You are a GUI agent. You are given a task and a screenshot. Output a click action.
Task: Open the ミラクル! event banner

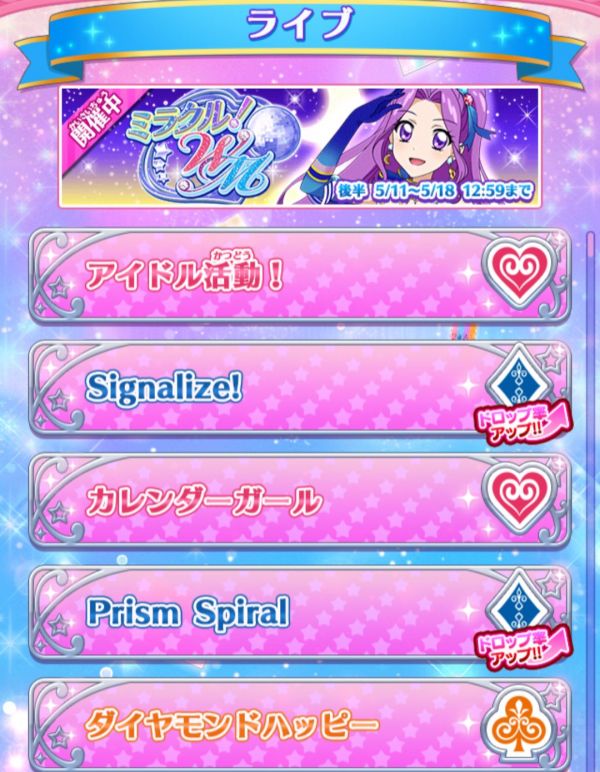[x=300, y=145]
